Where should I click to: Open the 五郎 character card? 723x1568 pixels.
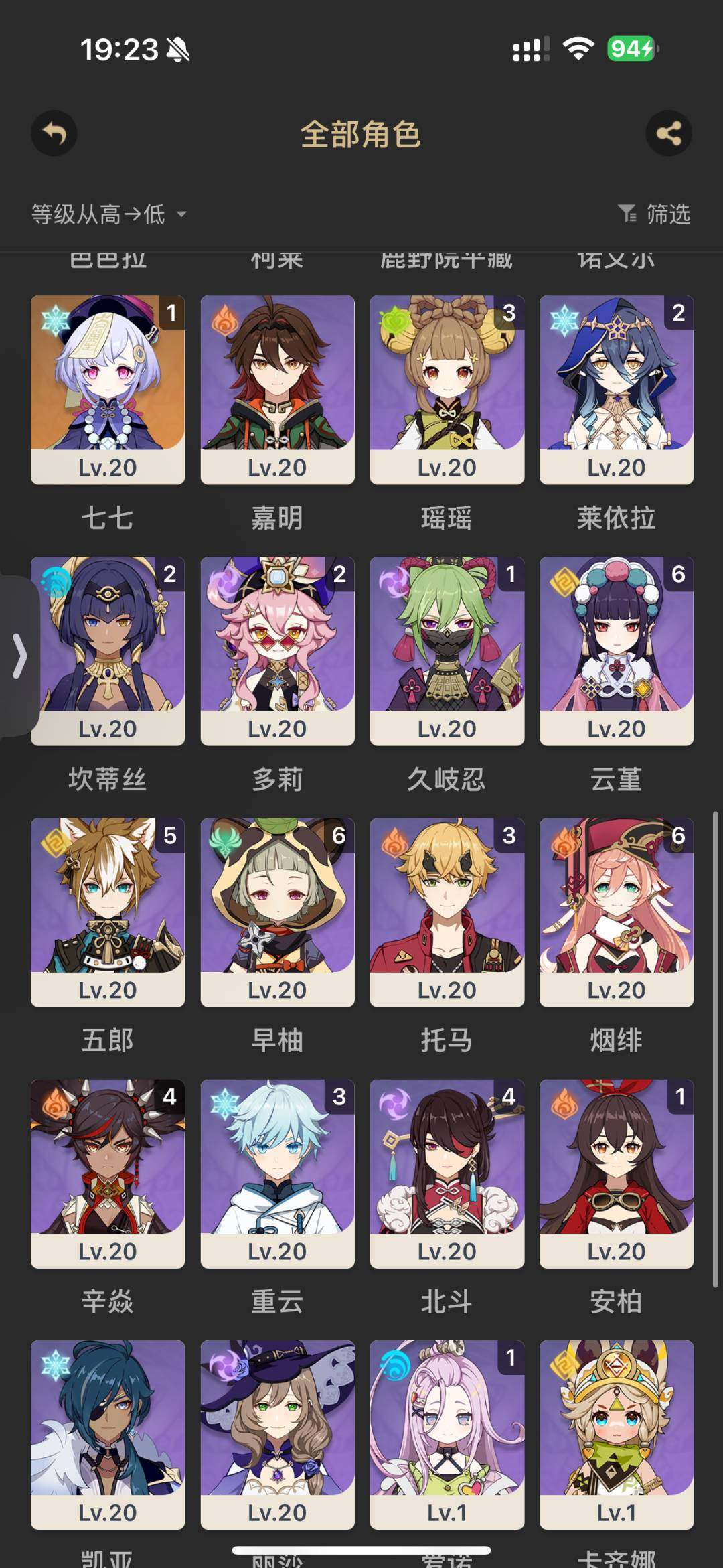pyautogui.click(x=108, y=912)
